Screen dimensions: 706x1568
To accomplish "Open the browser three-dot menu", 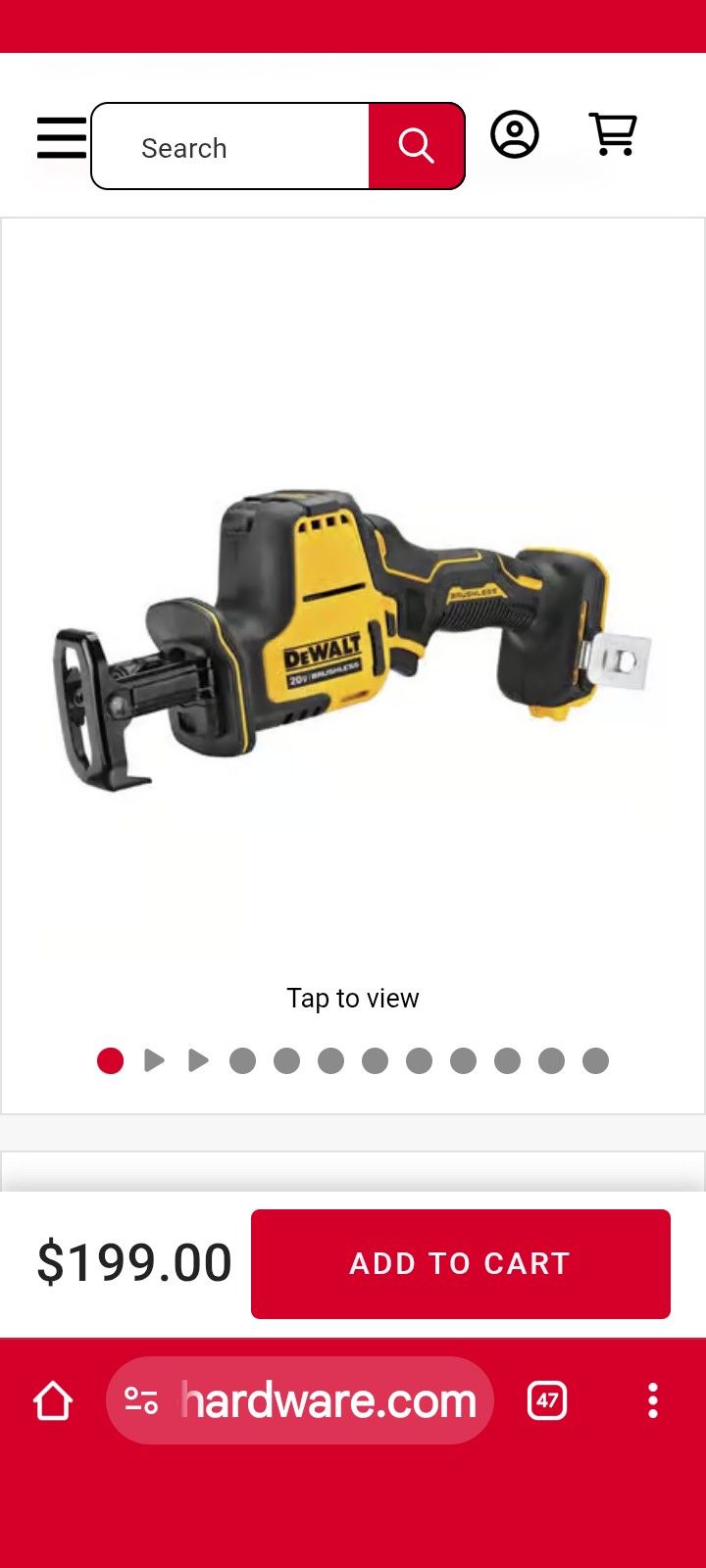I will [653, 1400].
